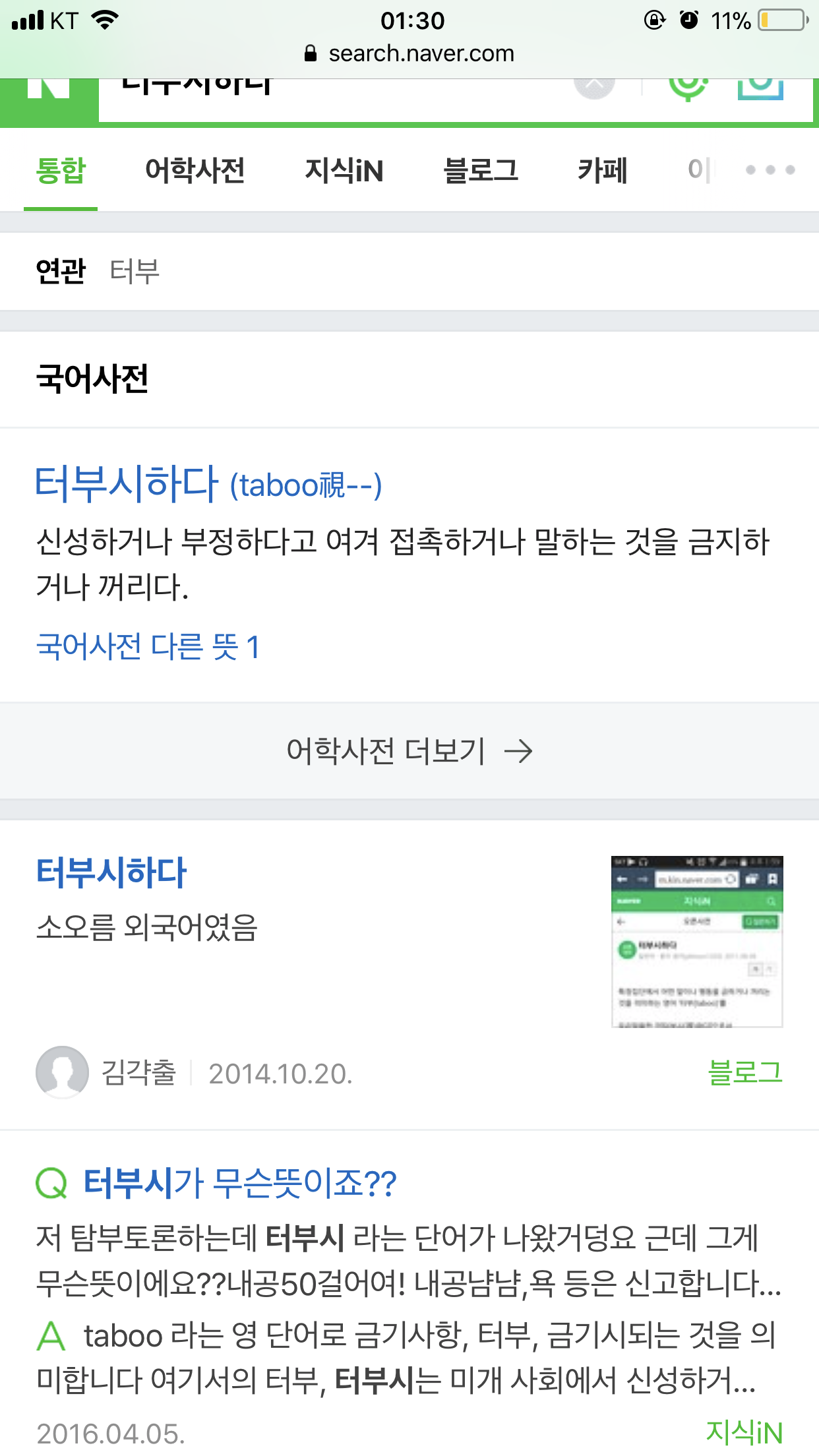
Task: Open dictionary entry 터부시하다 (taboo視--)
Action: pos(208,484)
